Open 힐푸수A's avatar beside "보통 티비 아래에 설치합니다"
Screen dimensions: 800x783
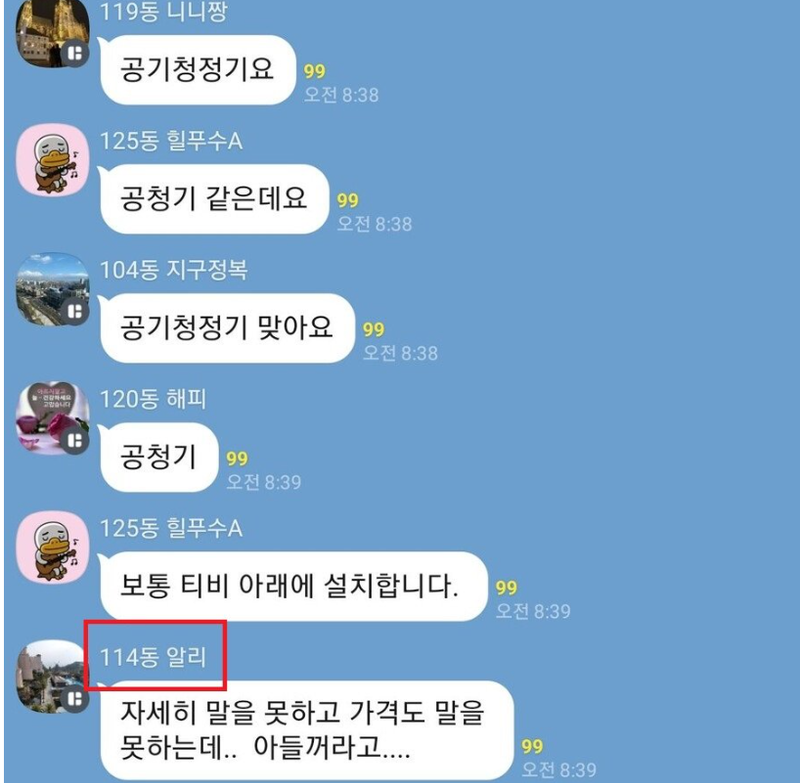[52, 546]
